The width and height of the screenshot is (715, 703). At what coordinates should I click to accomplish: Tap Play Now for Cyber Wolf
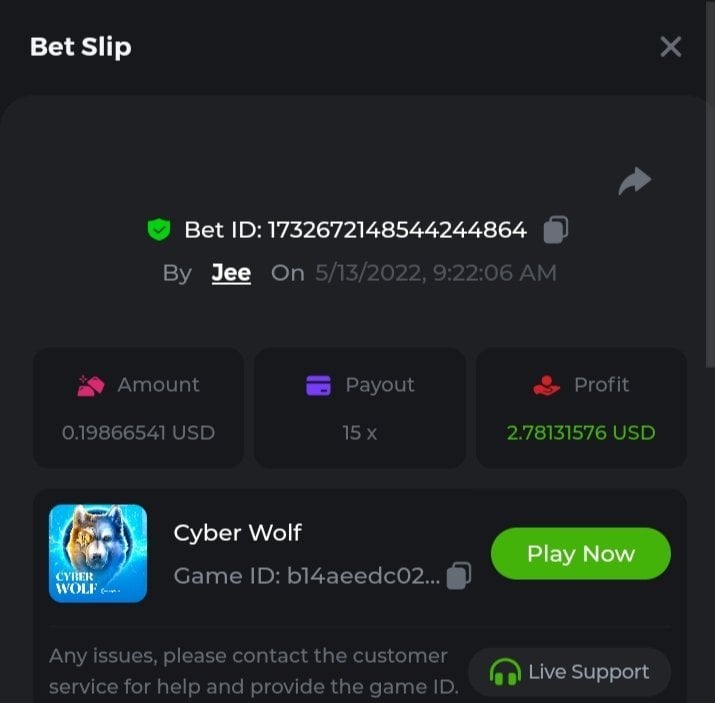(580, 554)
